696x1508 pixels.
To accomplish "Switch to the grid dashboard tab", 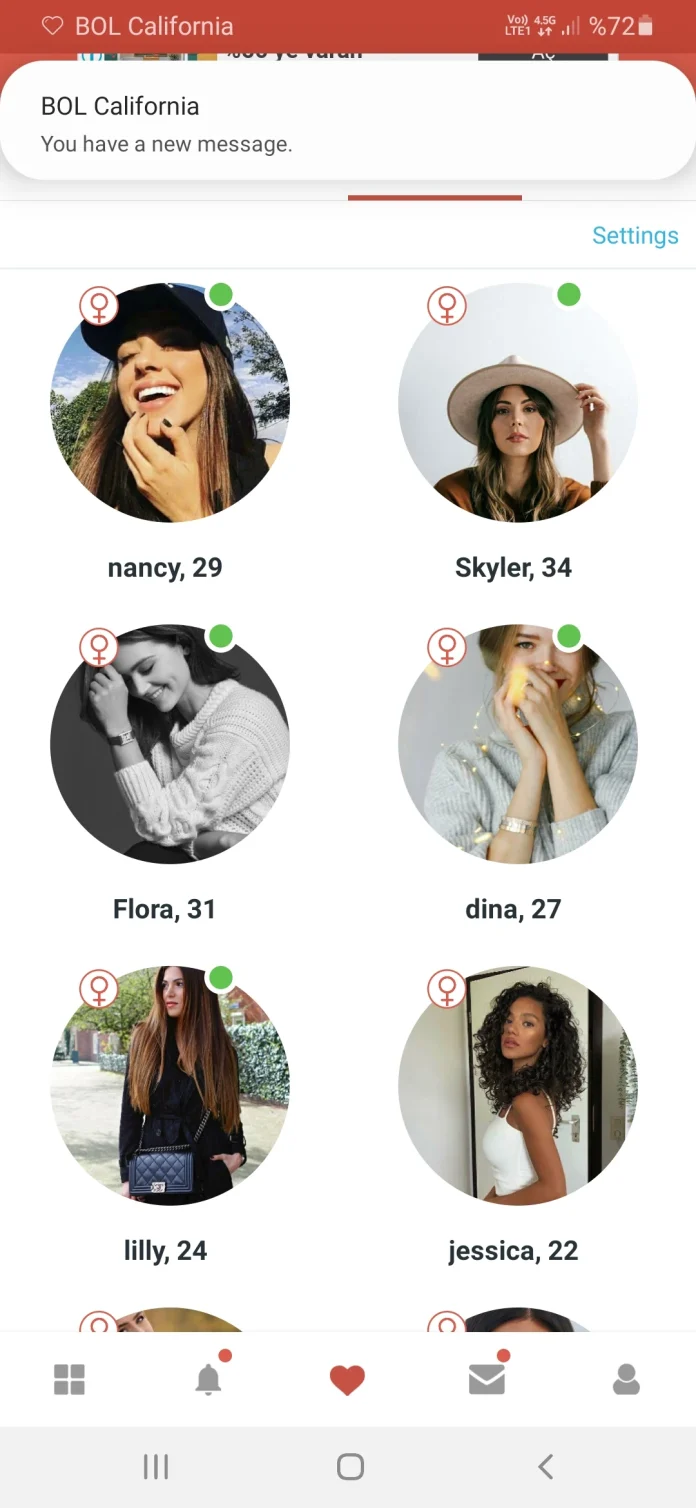I will tap(69, 1380).
